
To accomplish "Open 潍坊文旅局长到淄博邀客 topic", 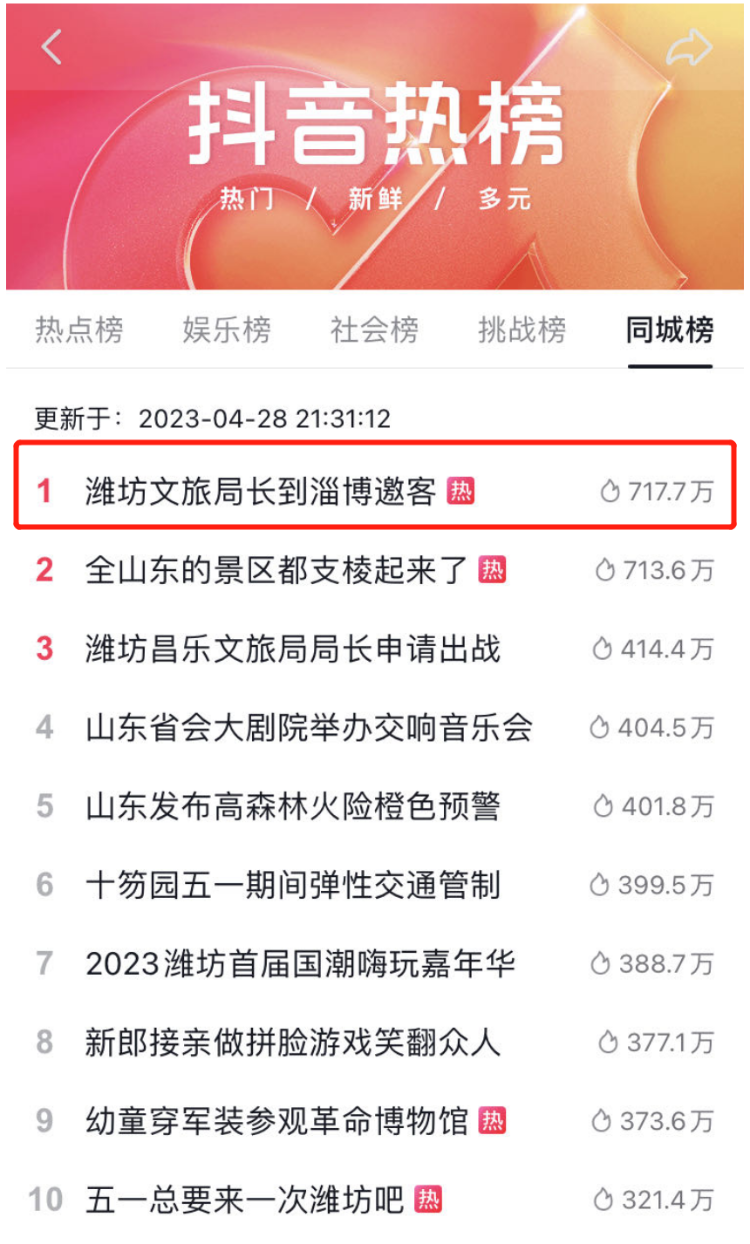I will (x=375, y=492).
